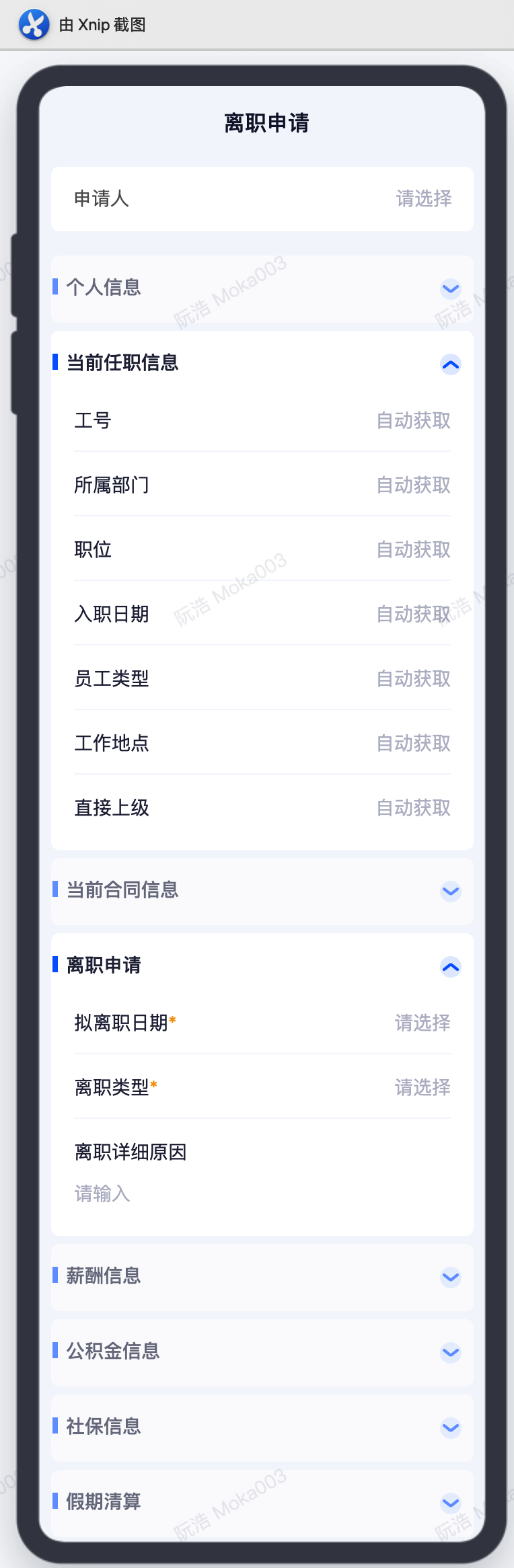Expand the 薪酬信息 section
Image resolution: width=514 pixels, height=1568 pixels.
pos(450,1277)
